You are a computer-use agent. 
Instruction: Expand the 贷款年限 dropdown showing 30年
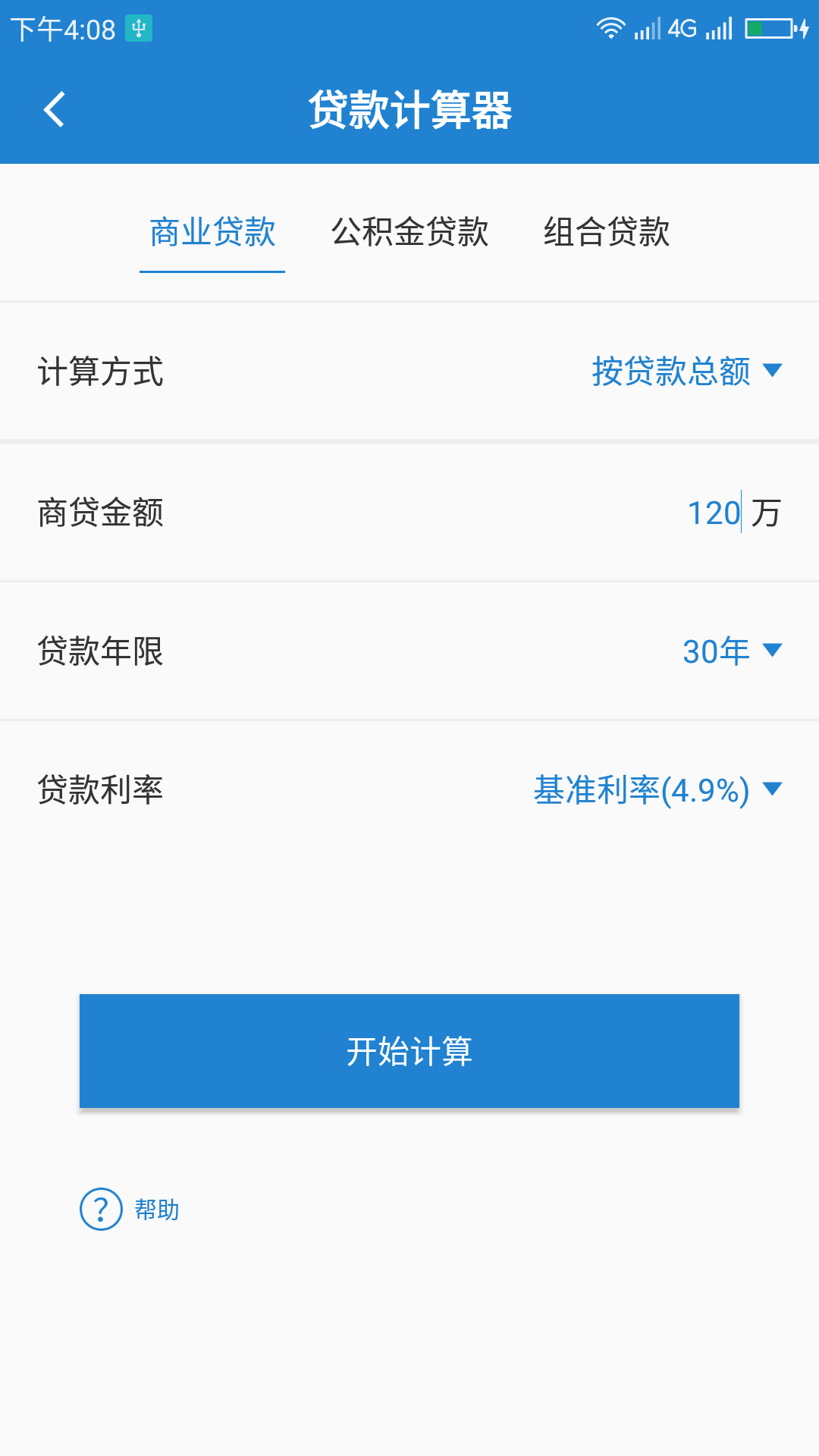(x=730, y=651)
